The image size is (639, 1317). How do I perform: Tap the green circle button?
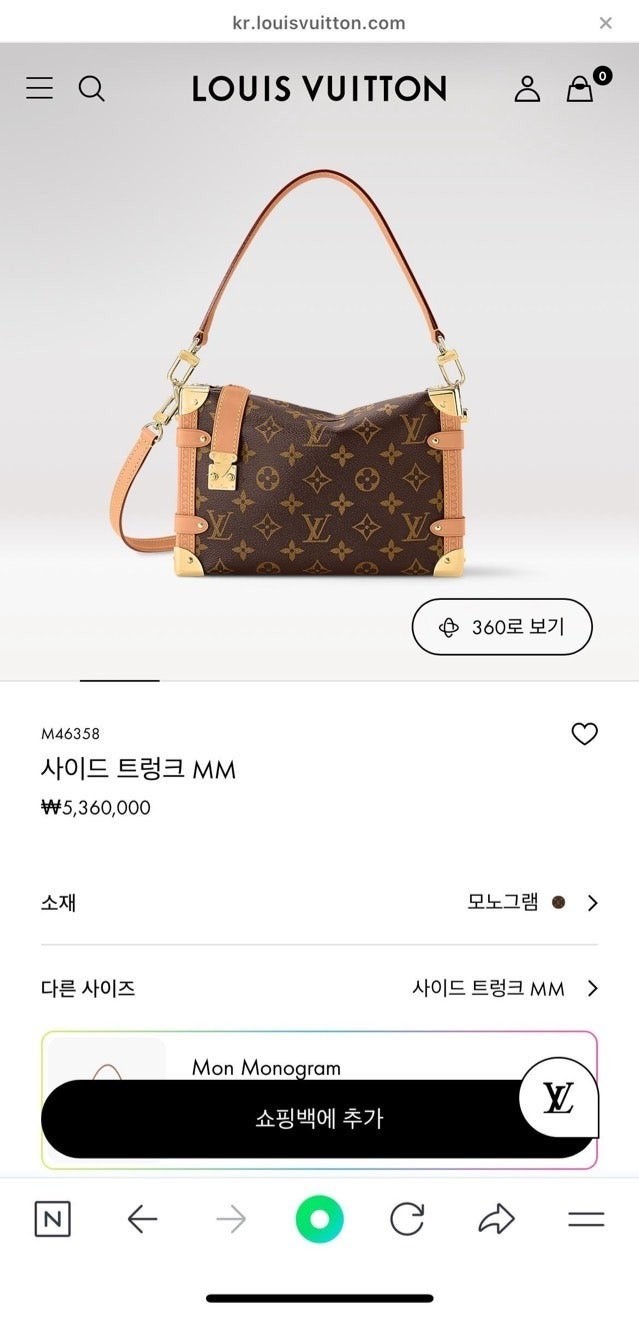click(x=319, y=1219)
